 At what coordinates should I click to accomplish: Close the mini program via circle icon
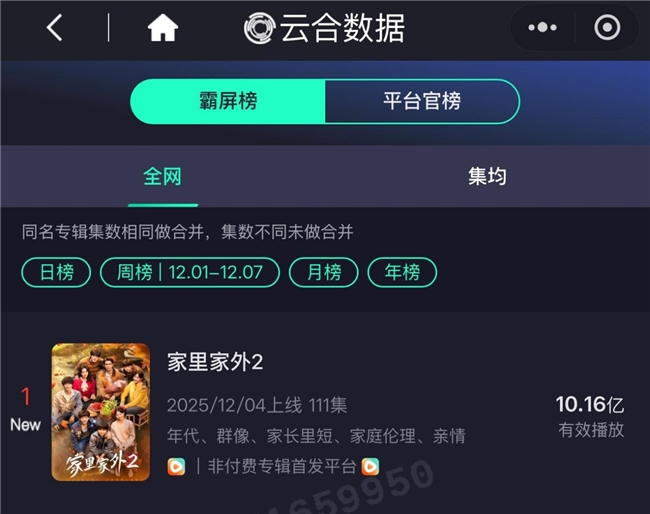607,28
